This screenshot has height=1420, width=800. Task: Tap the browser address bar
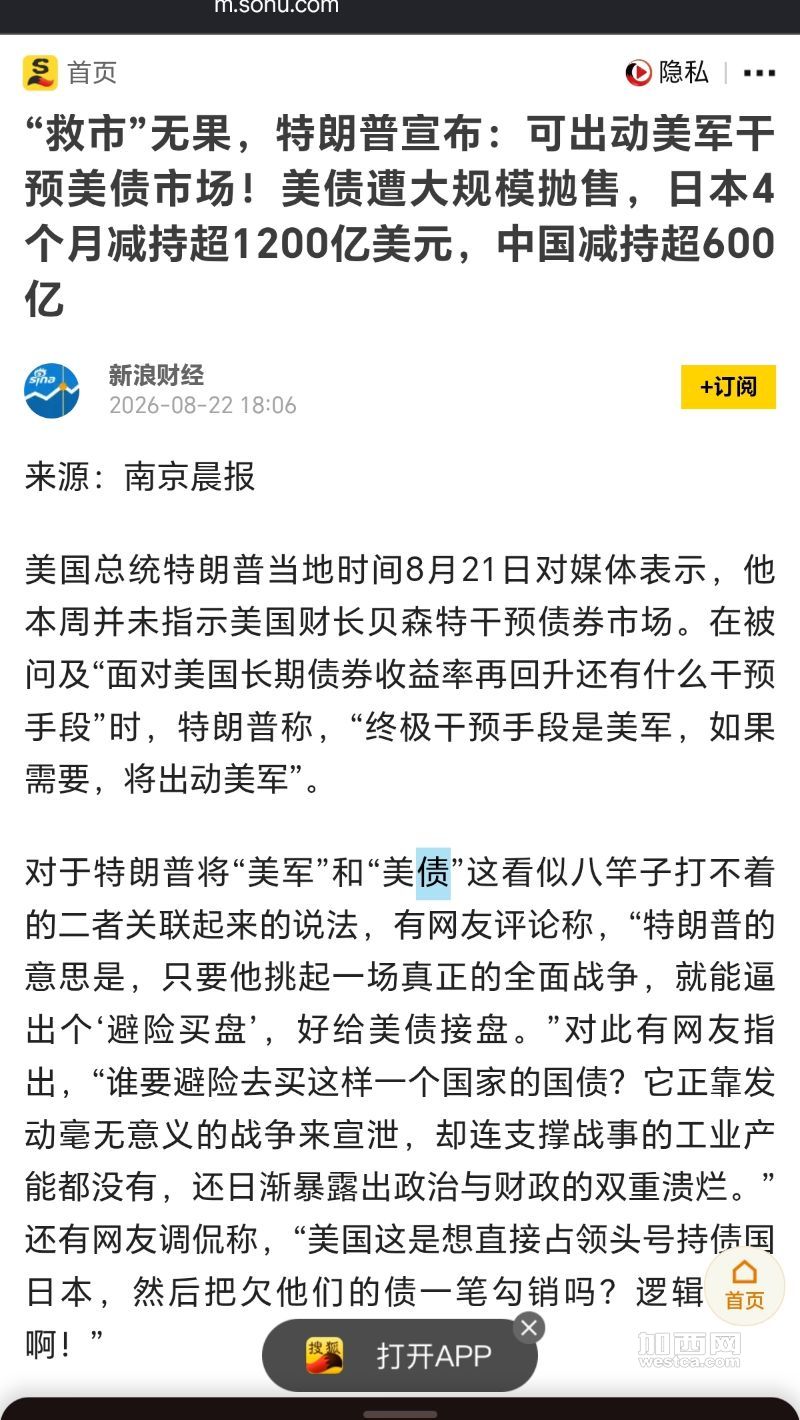[x=277, y=7]
